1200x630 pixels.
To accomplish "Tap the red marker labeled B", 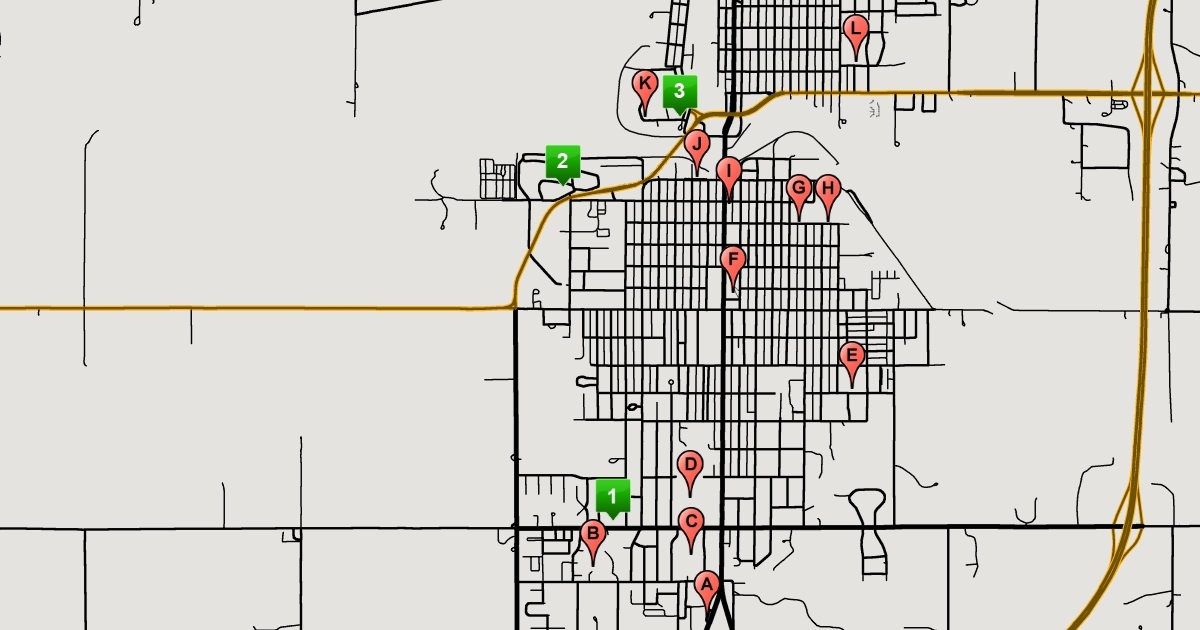I will [x=592, y=535].
